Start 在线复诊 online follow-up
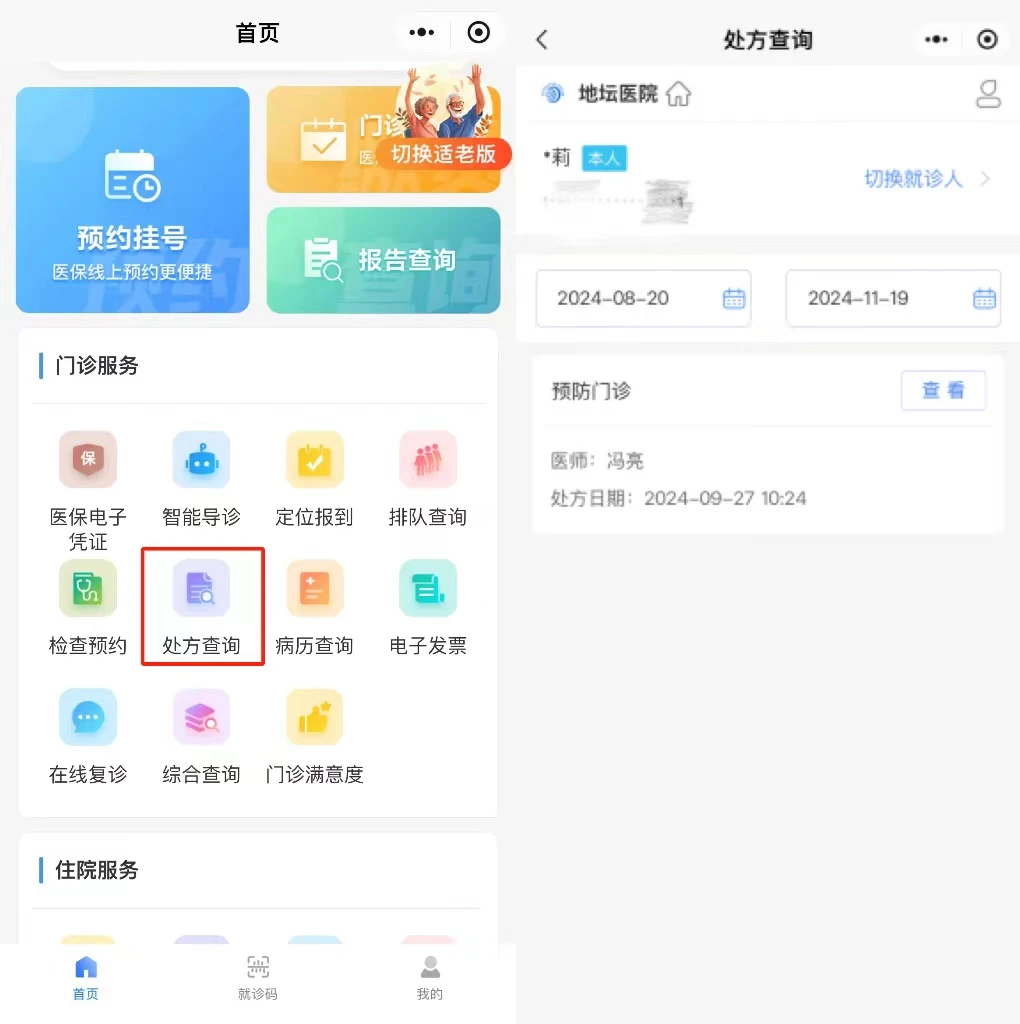Screen dimensions: 1020x1024 click(x=88, y=735)
